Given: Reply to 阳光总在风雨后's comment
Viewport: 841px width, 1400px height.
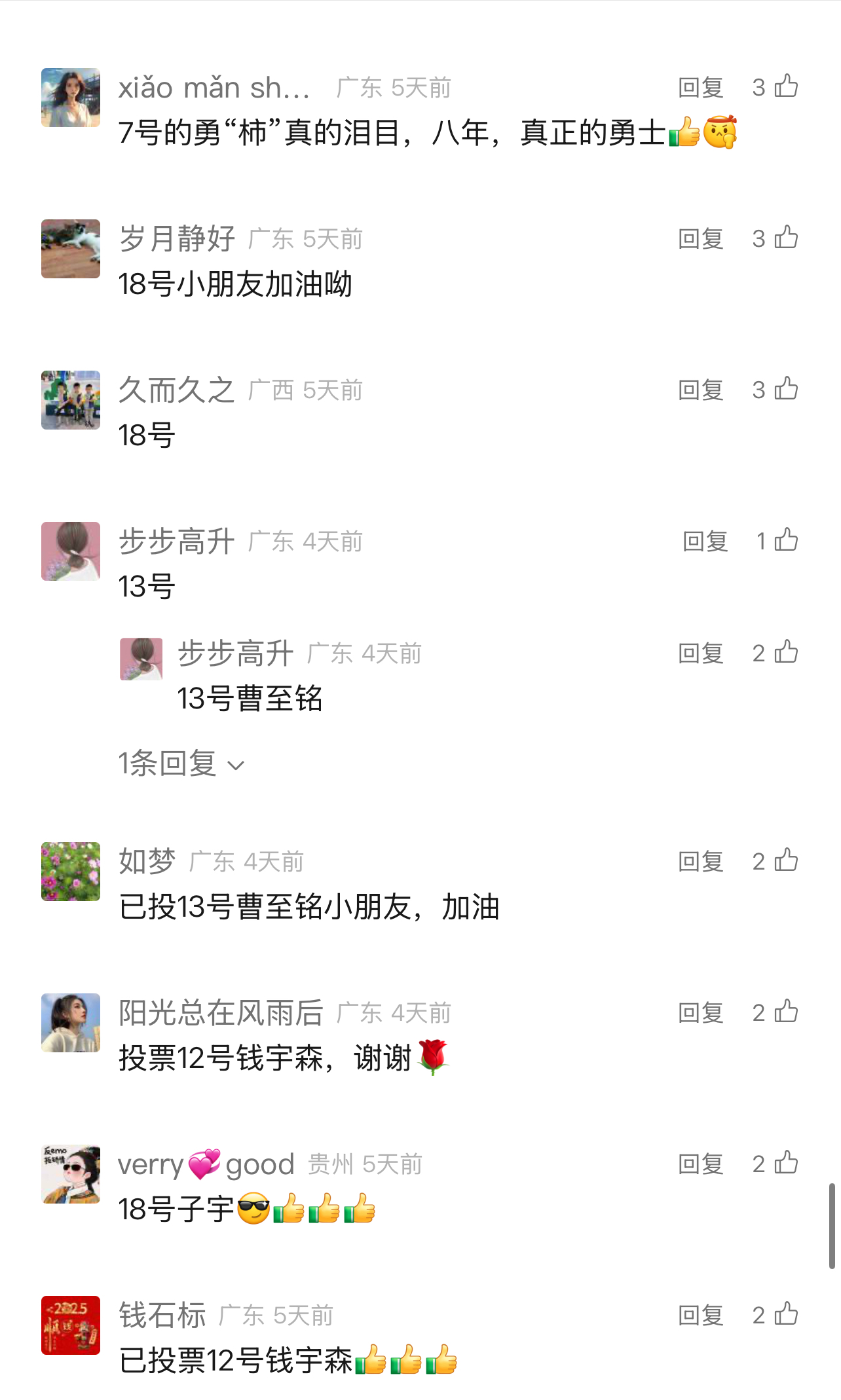Looking at the screenshot, I should tap(700, 1013).
